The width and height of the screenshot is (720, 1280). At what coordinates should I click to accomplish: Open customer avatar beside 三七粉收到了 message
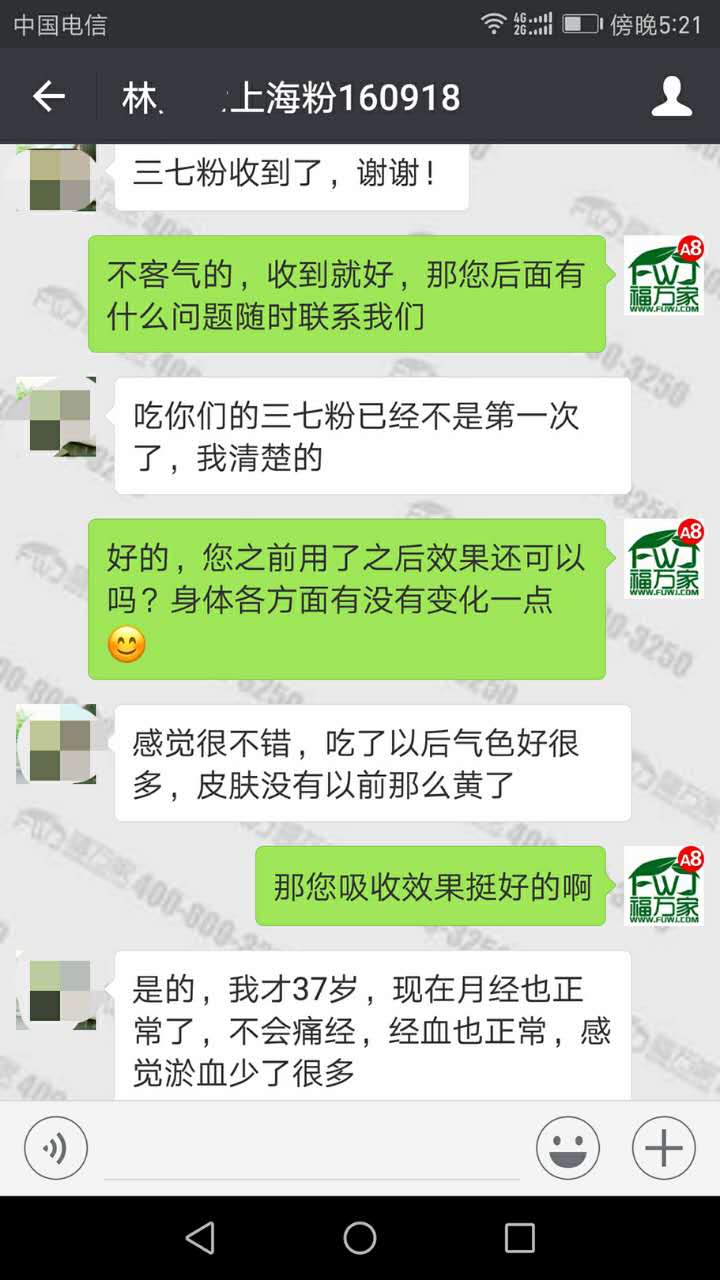coord(56,178)
